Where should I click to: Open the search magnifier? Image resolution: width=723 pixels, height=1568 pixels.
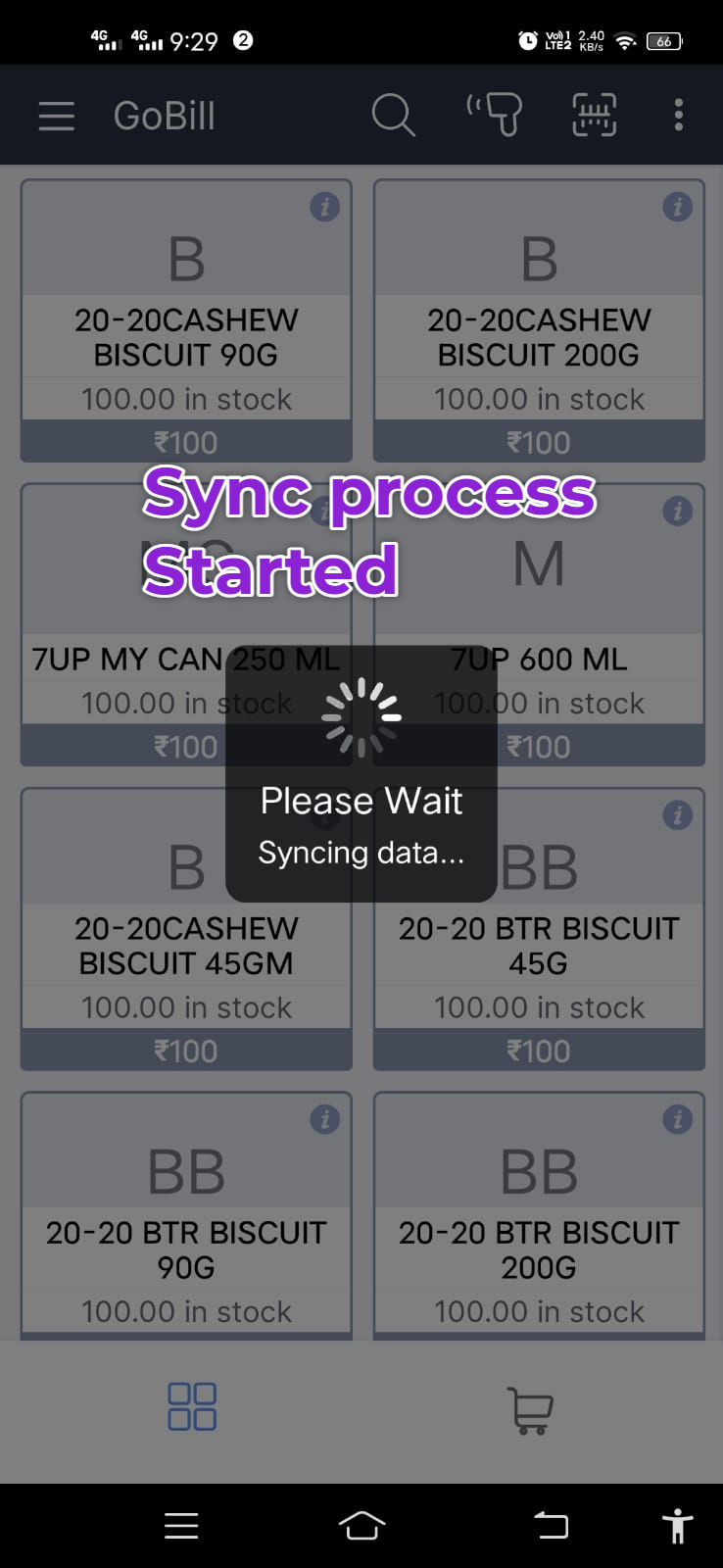tap(393, 116)
